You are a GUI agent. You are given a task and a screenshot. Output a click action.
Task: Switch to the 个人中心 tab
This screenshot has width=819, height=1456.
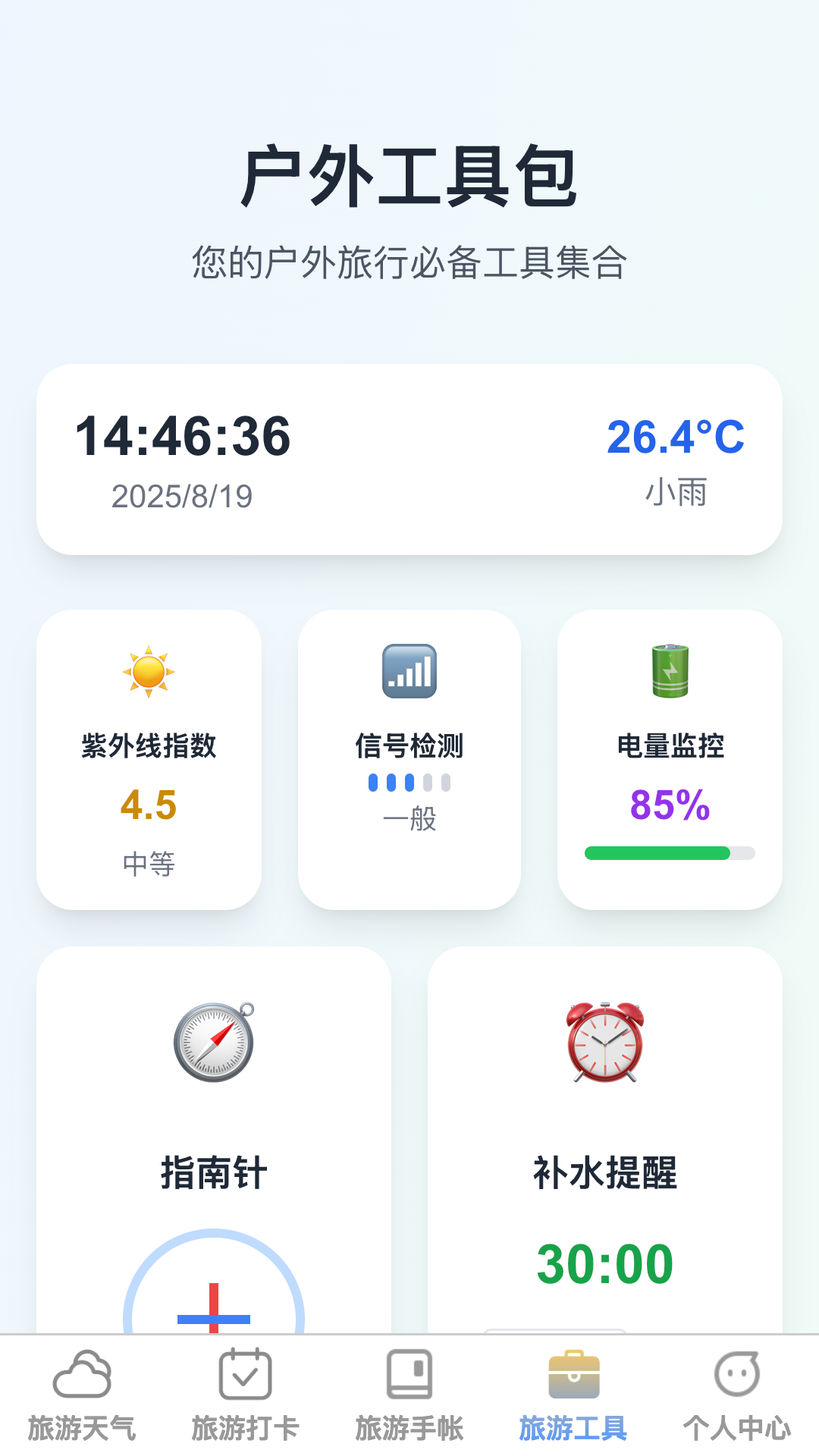click(x=736, y=1399)
